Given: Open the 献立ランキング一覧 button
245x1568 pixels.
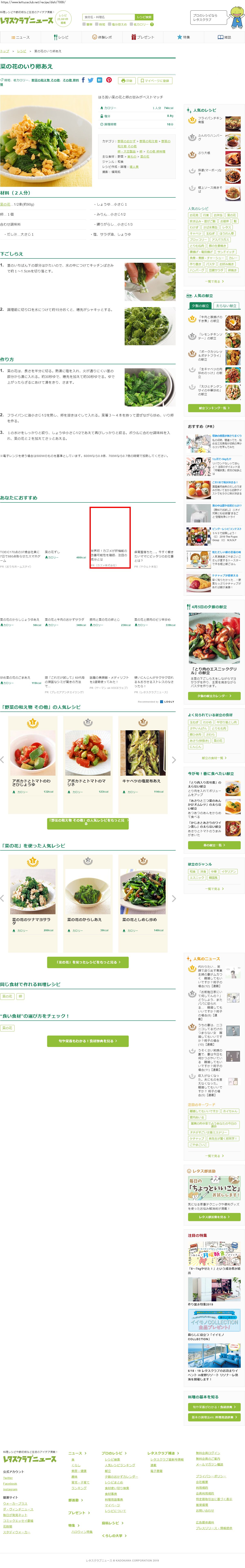Looking at the screenshot, I should [x=214, y=408].
